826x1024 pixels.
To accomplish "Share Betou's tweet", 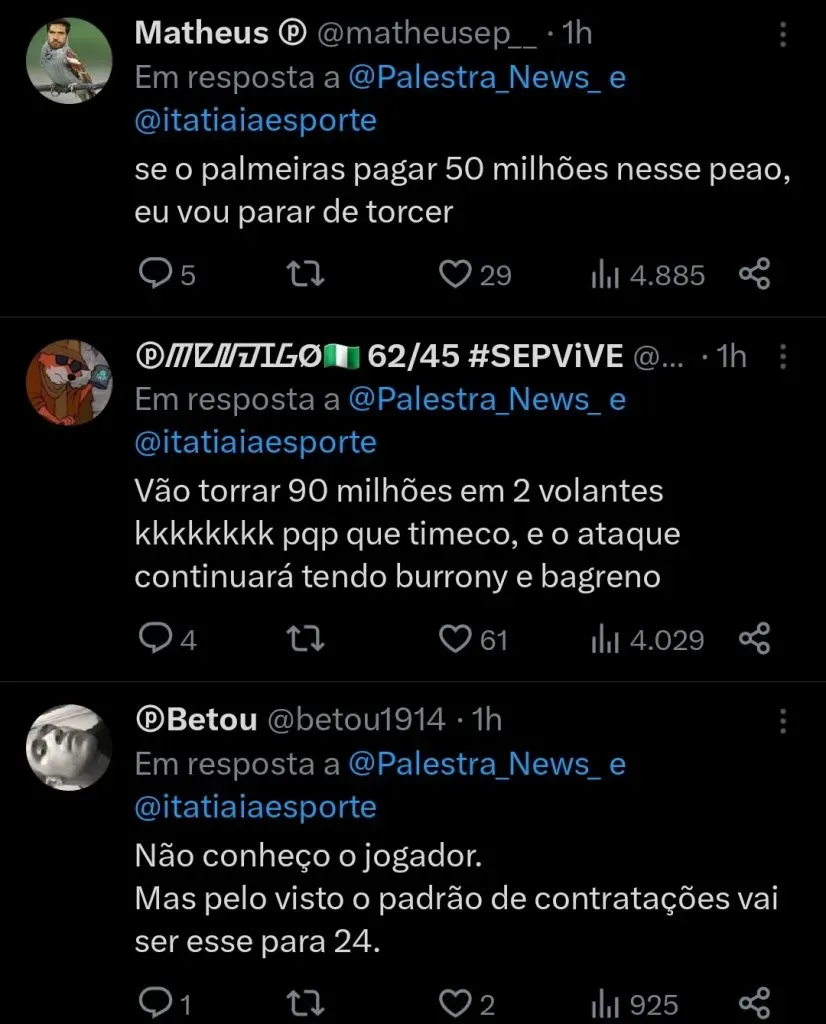I will [x=755, y=1002].
